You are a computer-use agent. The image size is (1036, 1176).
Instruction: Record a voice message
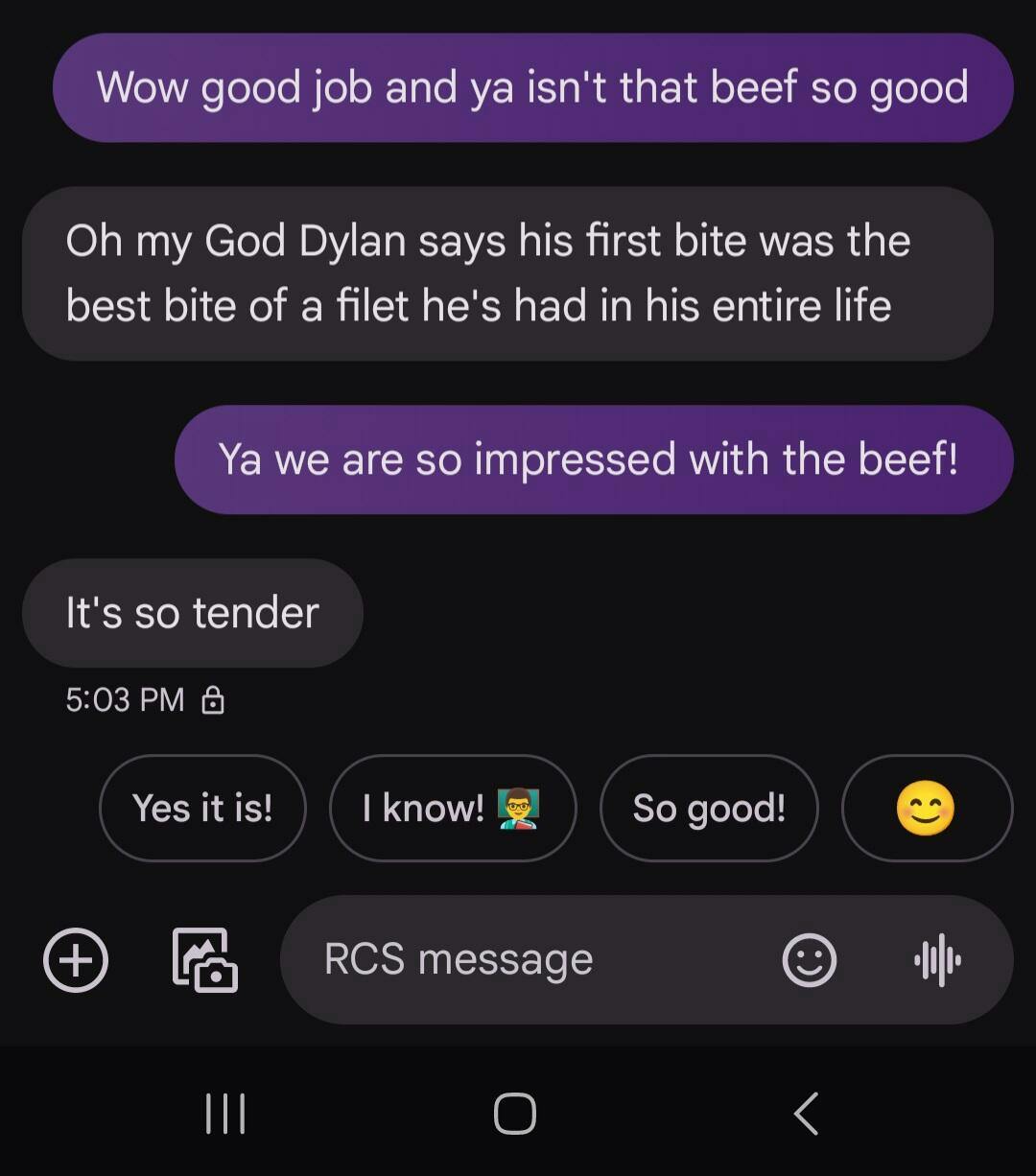click(x=937, y=959)
